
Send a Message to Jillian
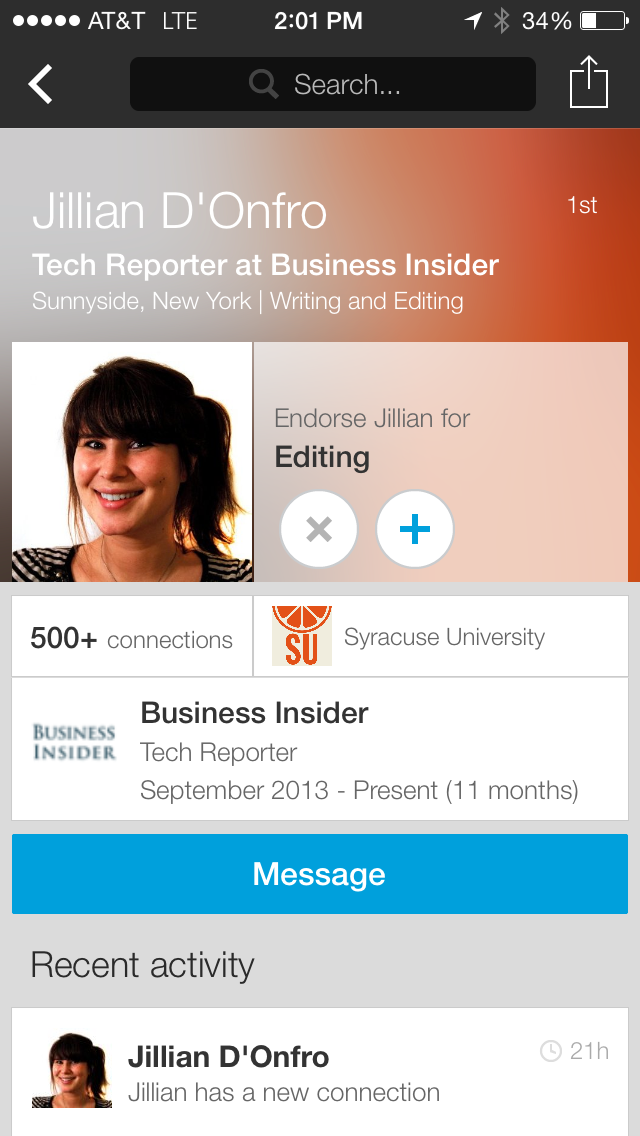click(x=320, y=874)
